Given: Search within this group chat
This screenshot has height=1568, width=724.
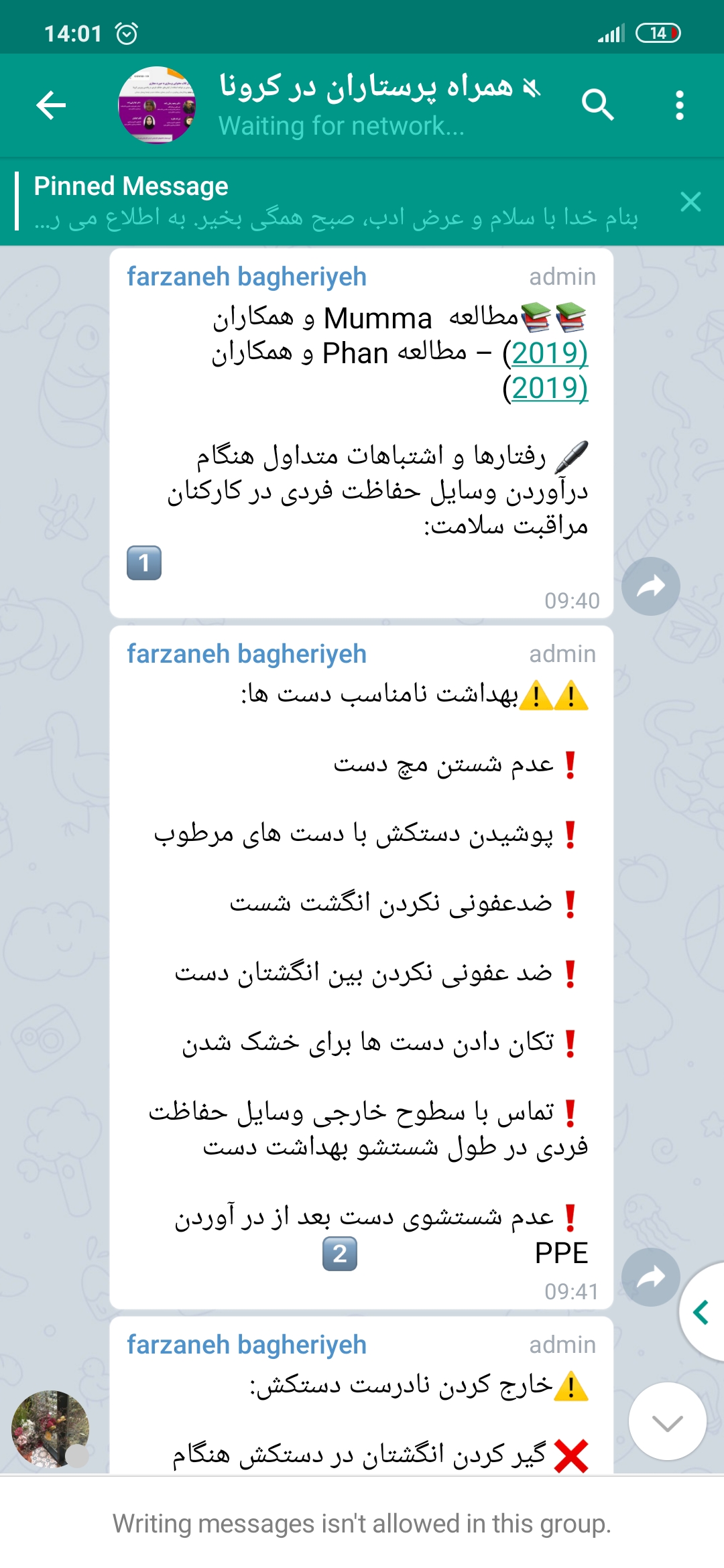Looking at the screenshot, I should coord(597,105).
